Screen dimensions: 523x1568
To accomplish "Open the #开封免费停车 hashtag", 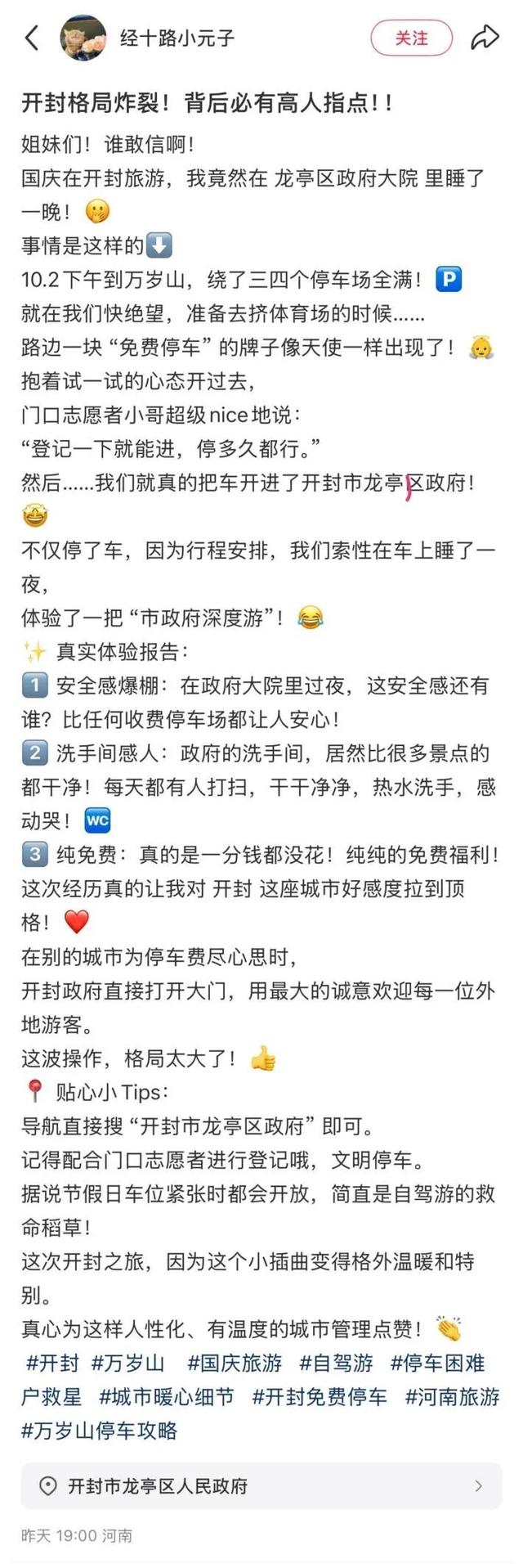I will [x=320, y=1396].
